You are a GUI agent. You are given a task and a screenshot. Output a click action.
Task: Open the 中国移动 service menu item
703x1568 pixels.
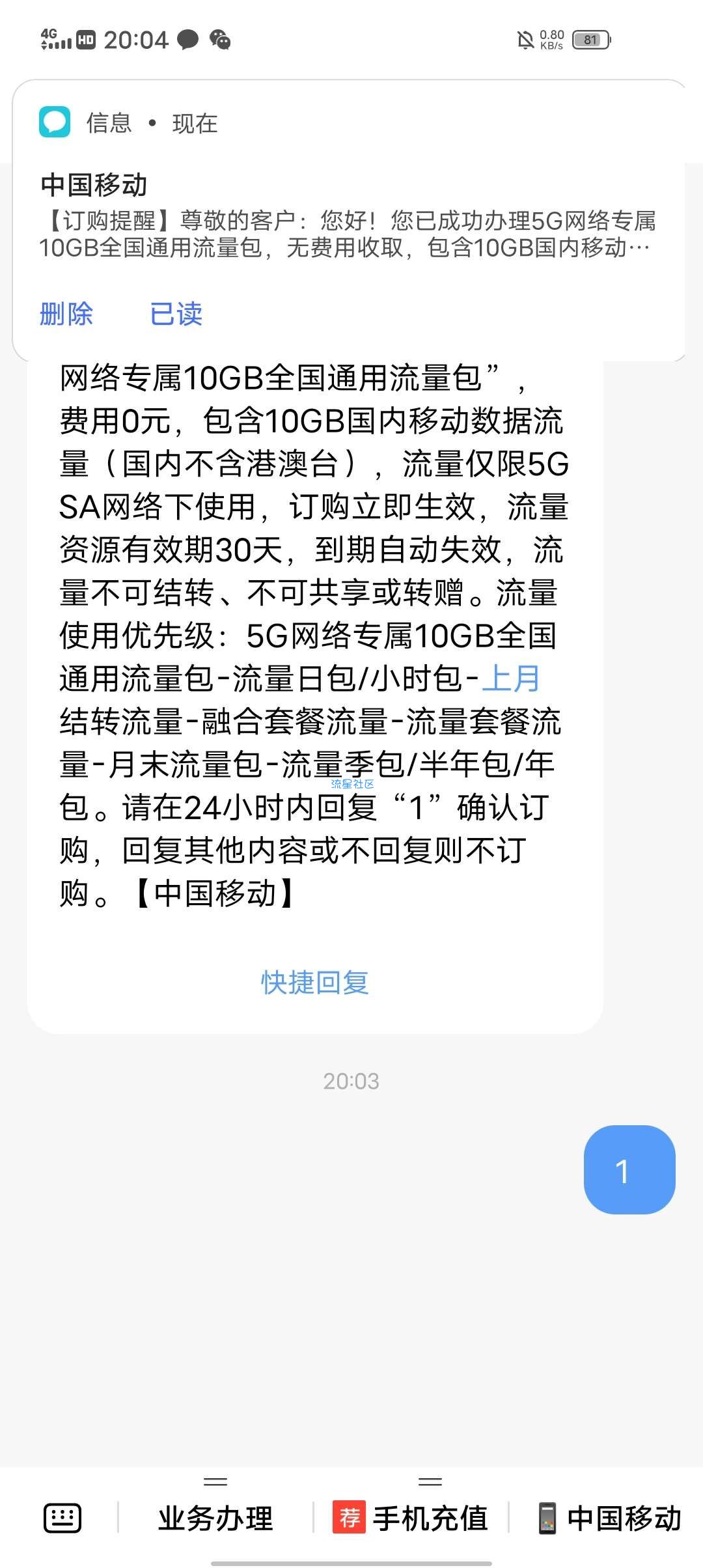[610, 1518]
